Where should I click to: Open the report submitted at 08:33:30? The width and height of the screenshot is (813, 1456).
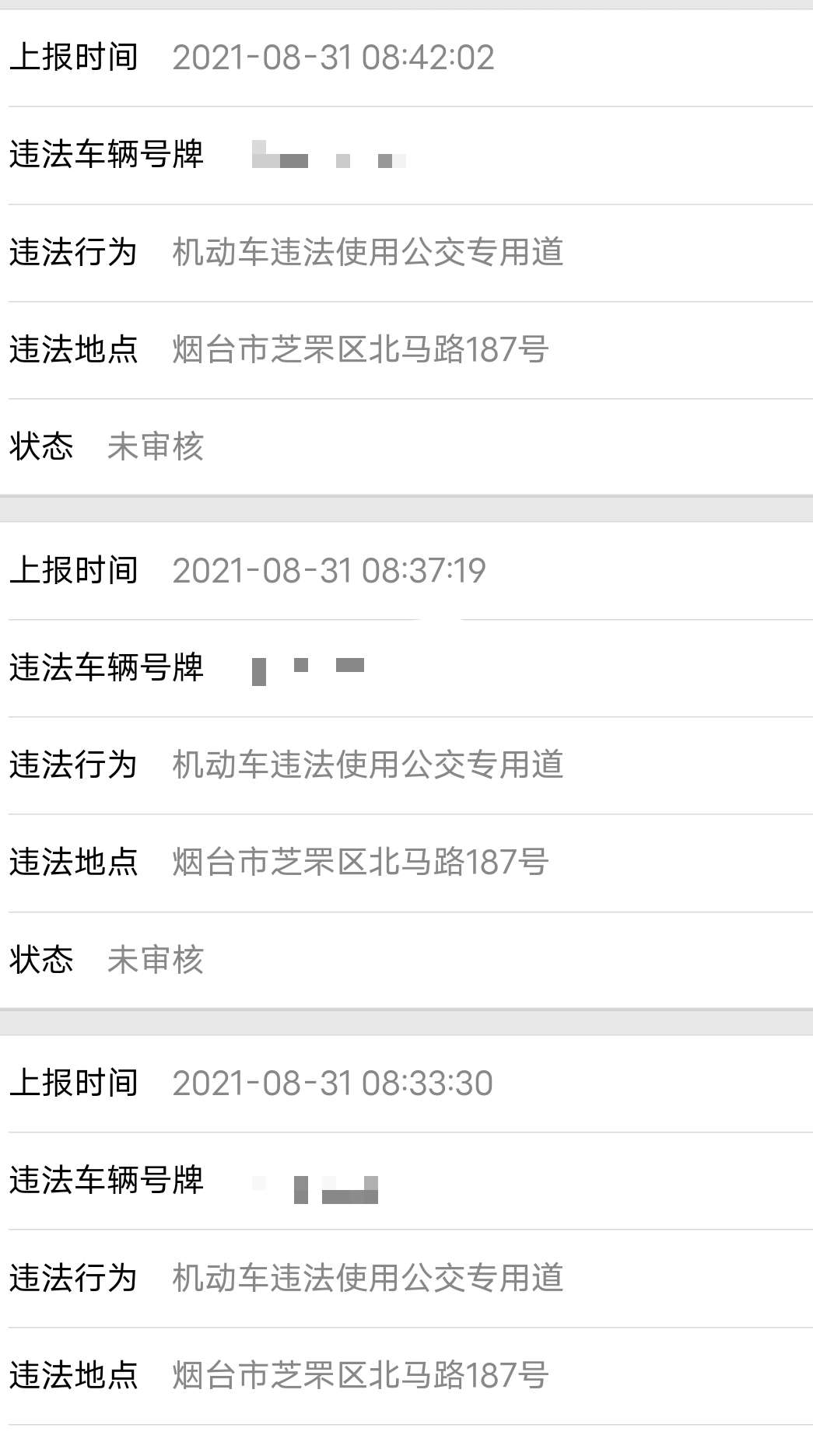(406, 1244)
